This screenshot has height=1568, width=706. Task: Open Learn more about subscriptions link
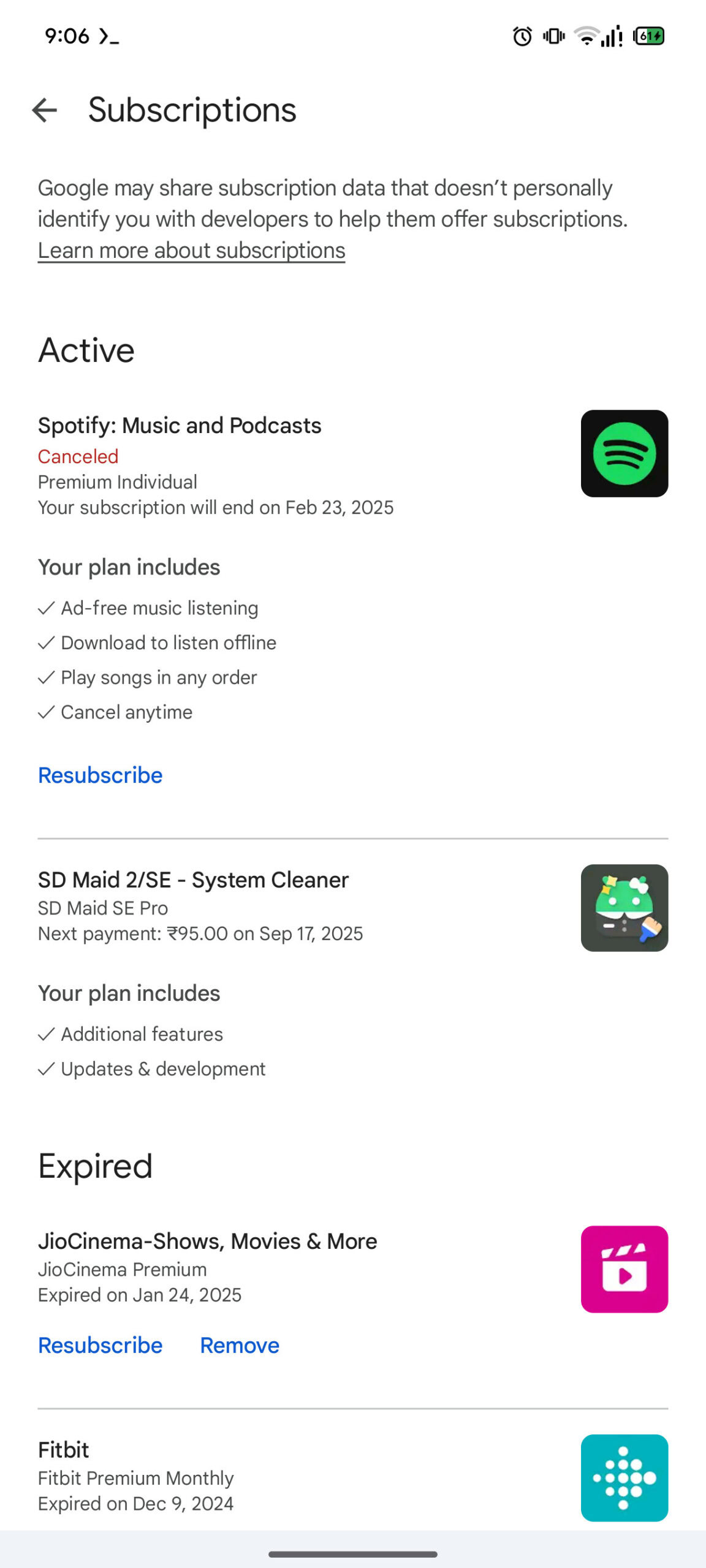[191, 251]
